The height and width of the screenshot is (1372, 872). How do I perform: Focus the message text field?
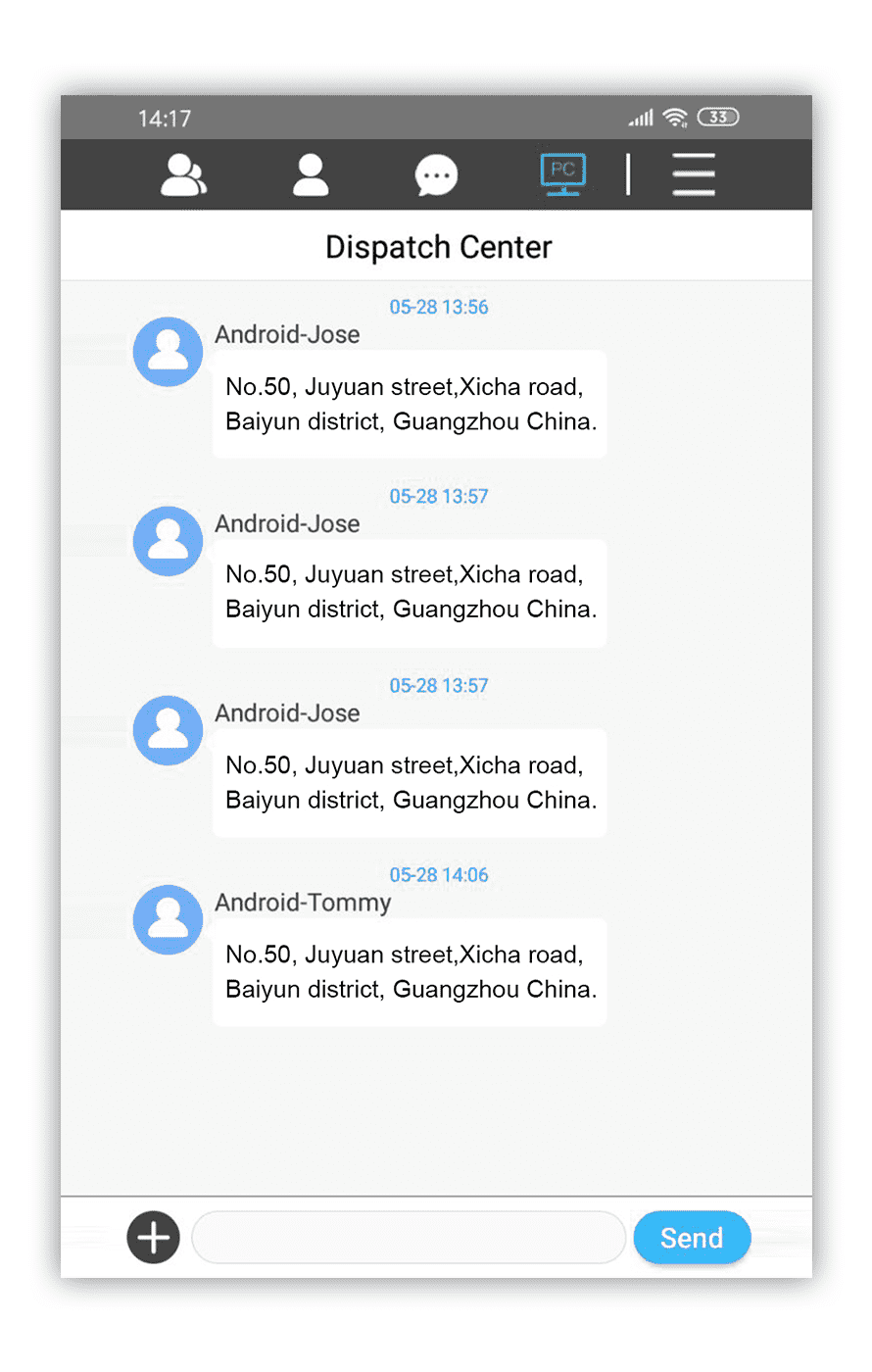point(409,1238)
